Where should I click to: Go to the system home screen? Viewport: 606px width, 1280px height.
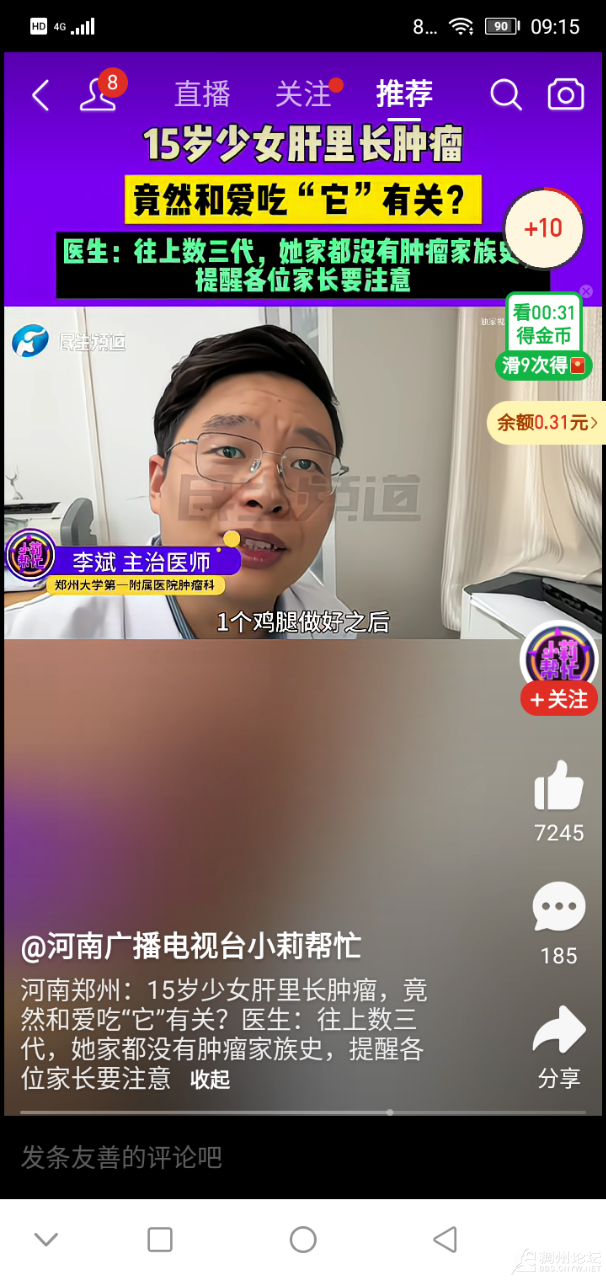click(x=303, y=1240)
